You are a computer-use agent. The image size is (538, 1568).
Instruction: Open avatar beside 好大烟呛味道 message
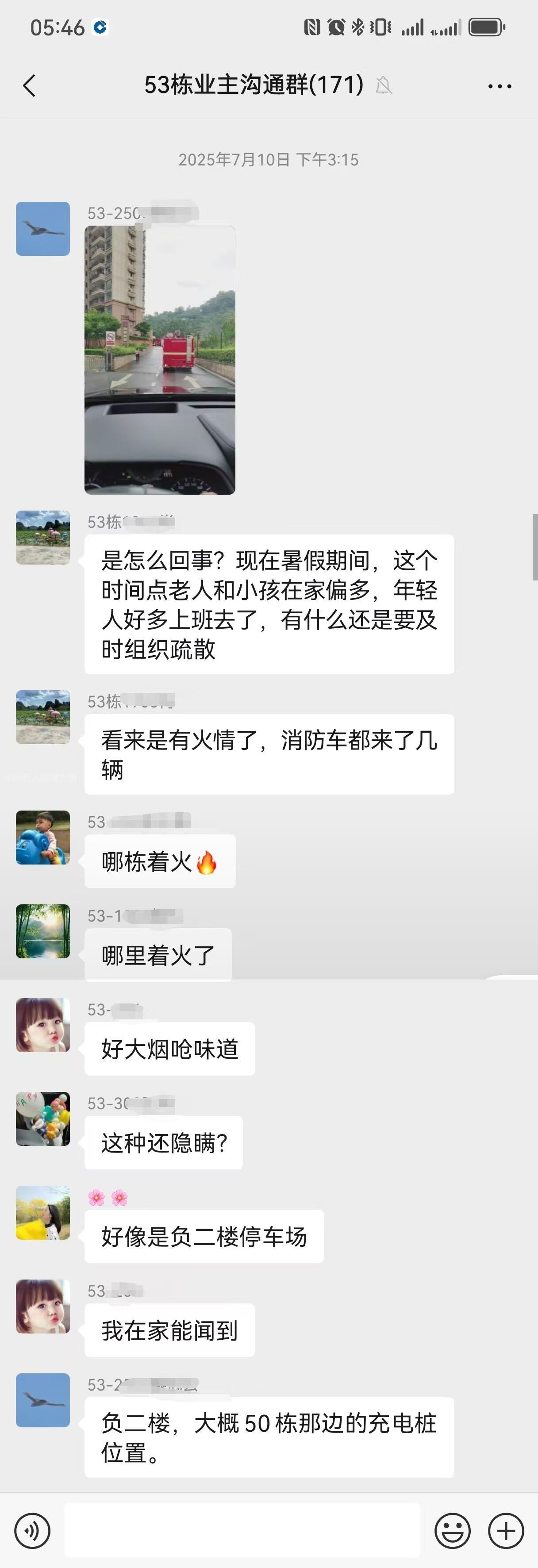(x=42, y=1025)
